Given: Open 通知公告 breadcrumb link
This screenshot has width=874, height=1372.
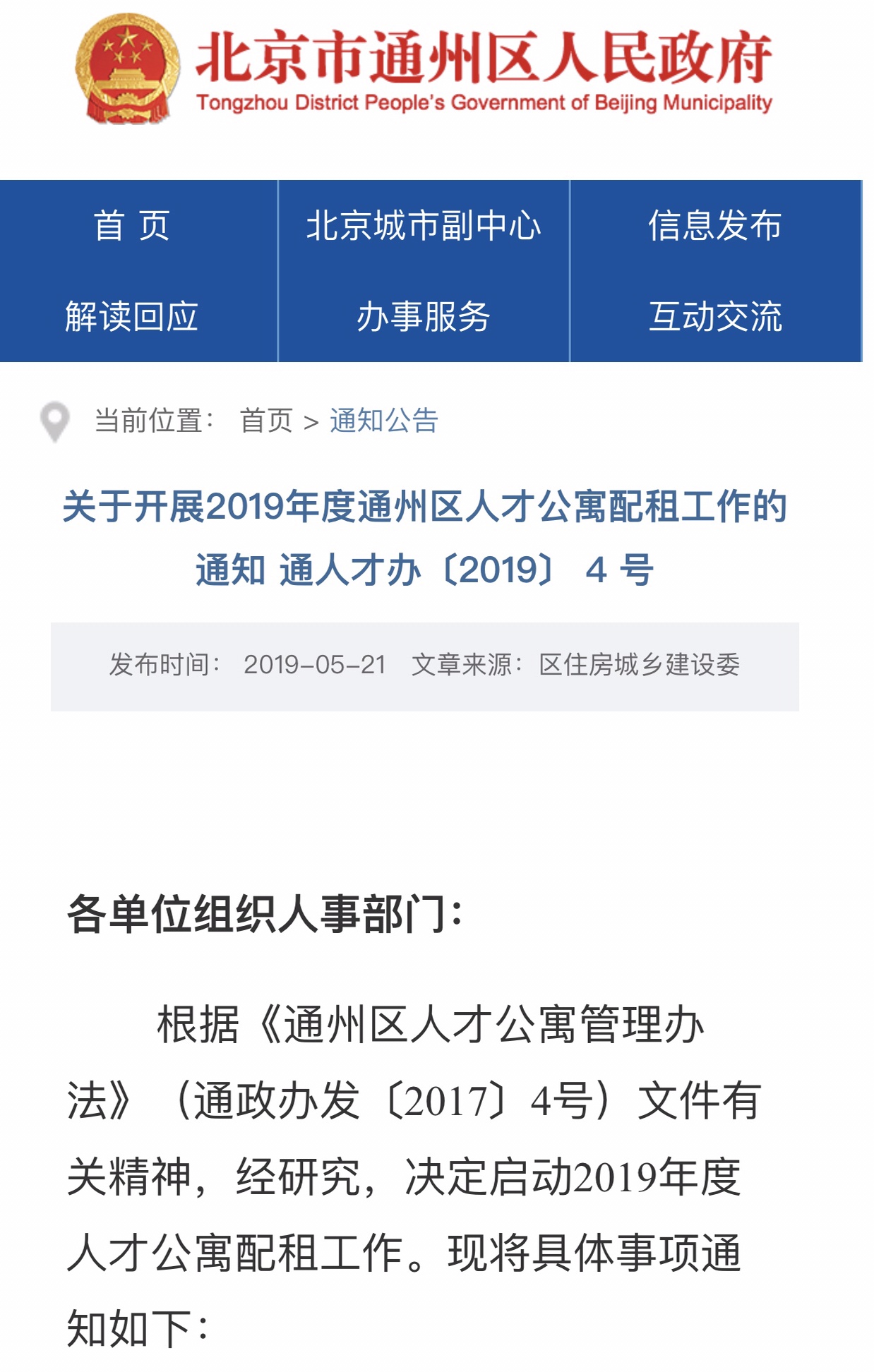Looking at the screenshot, I should pyautogui.click(x=384, y=421).
